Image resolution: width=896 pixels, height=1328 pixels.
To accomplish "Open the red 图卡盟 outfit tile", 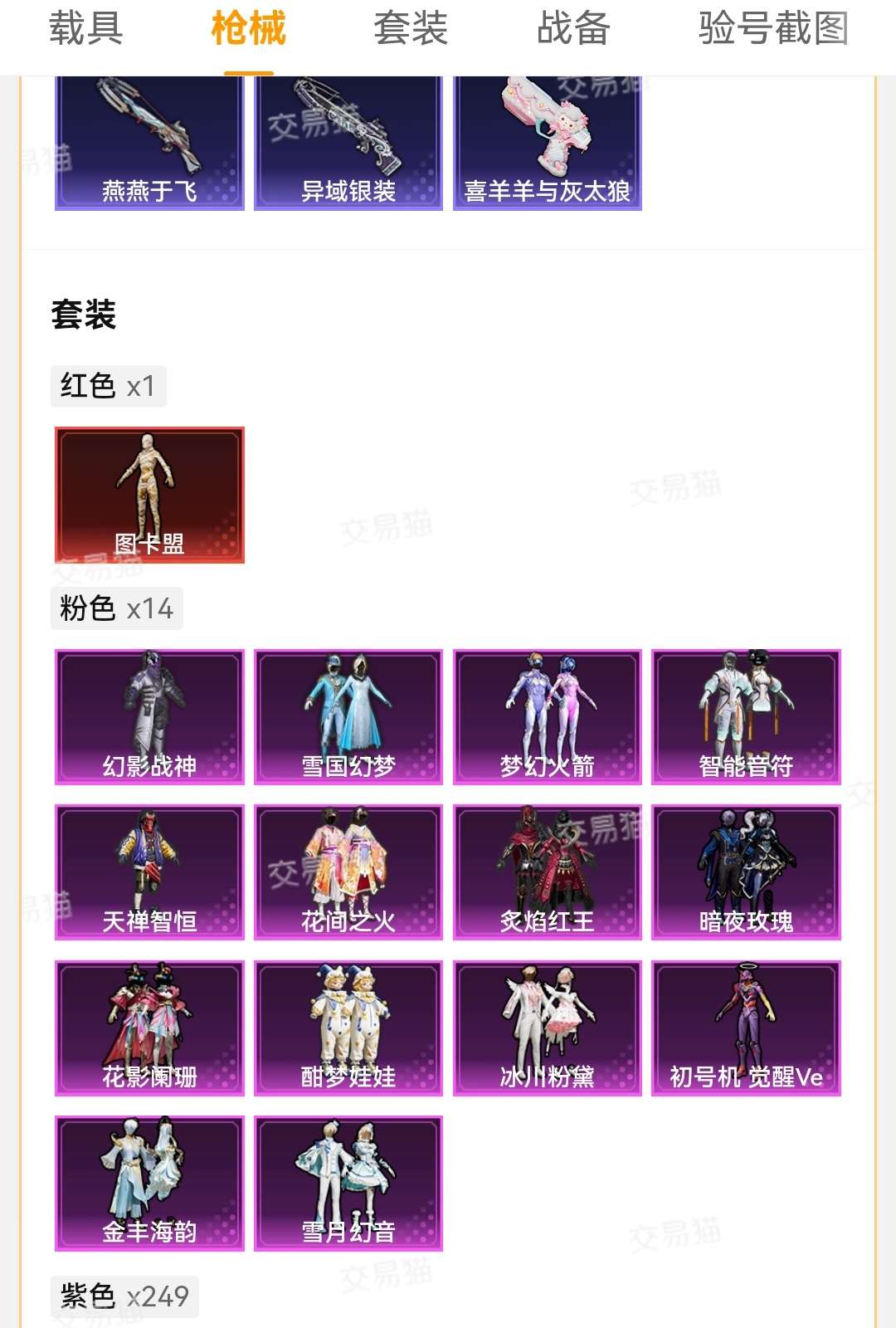I will pyautogui.click(x=149, y=495).
